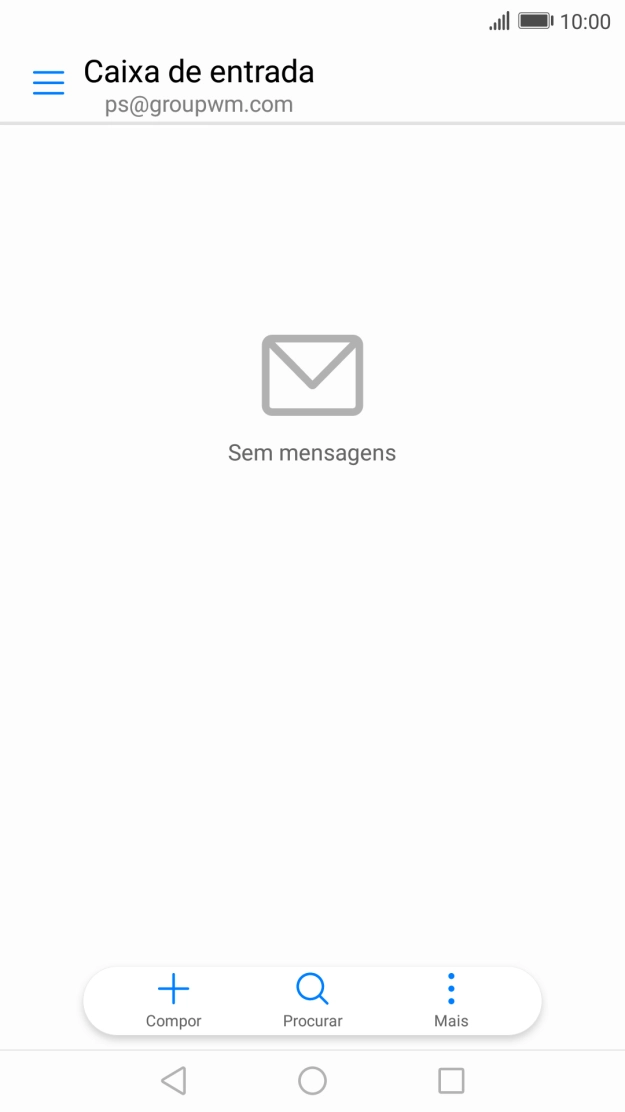
Task: Go back using the navigation bar
Action: pos(174,1080)
